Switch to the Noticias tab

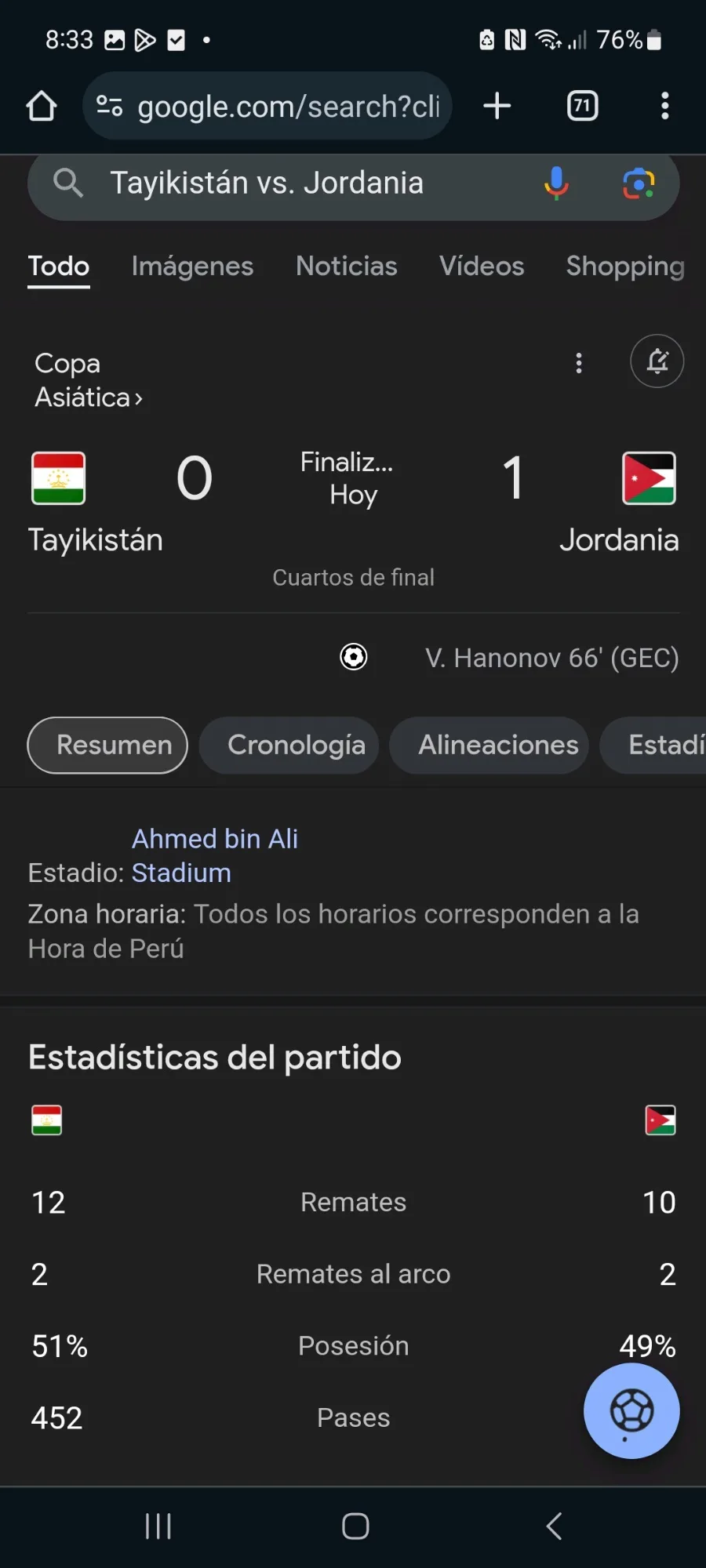[346, 267]
